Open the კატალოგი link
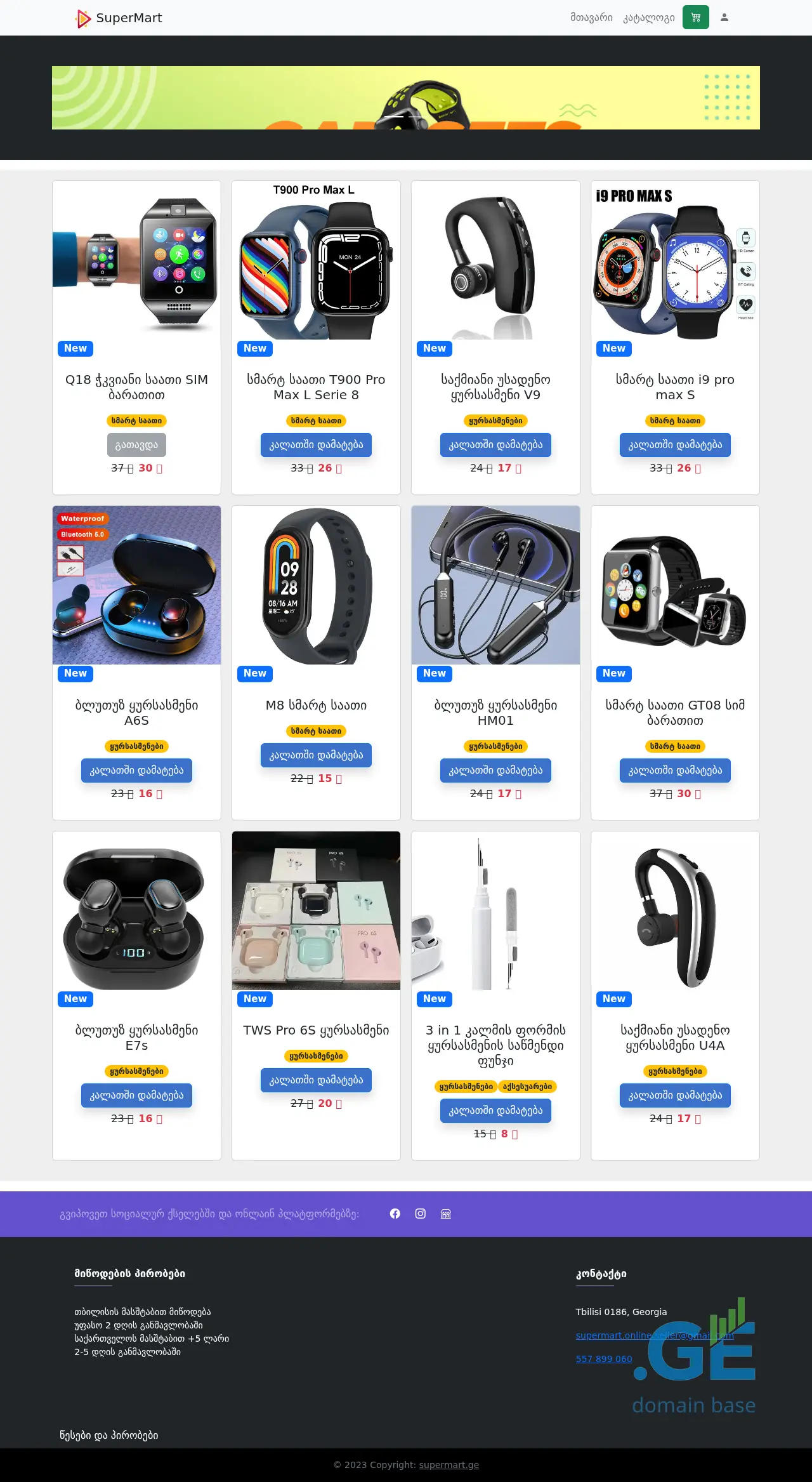Screen dimensions: 812x1482 coord(648,18)
